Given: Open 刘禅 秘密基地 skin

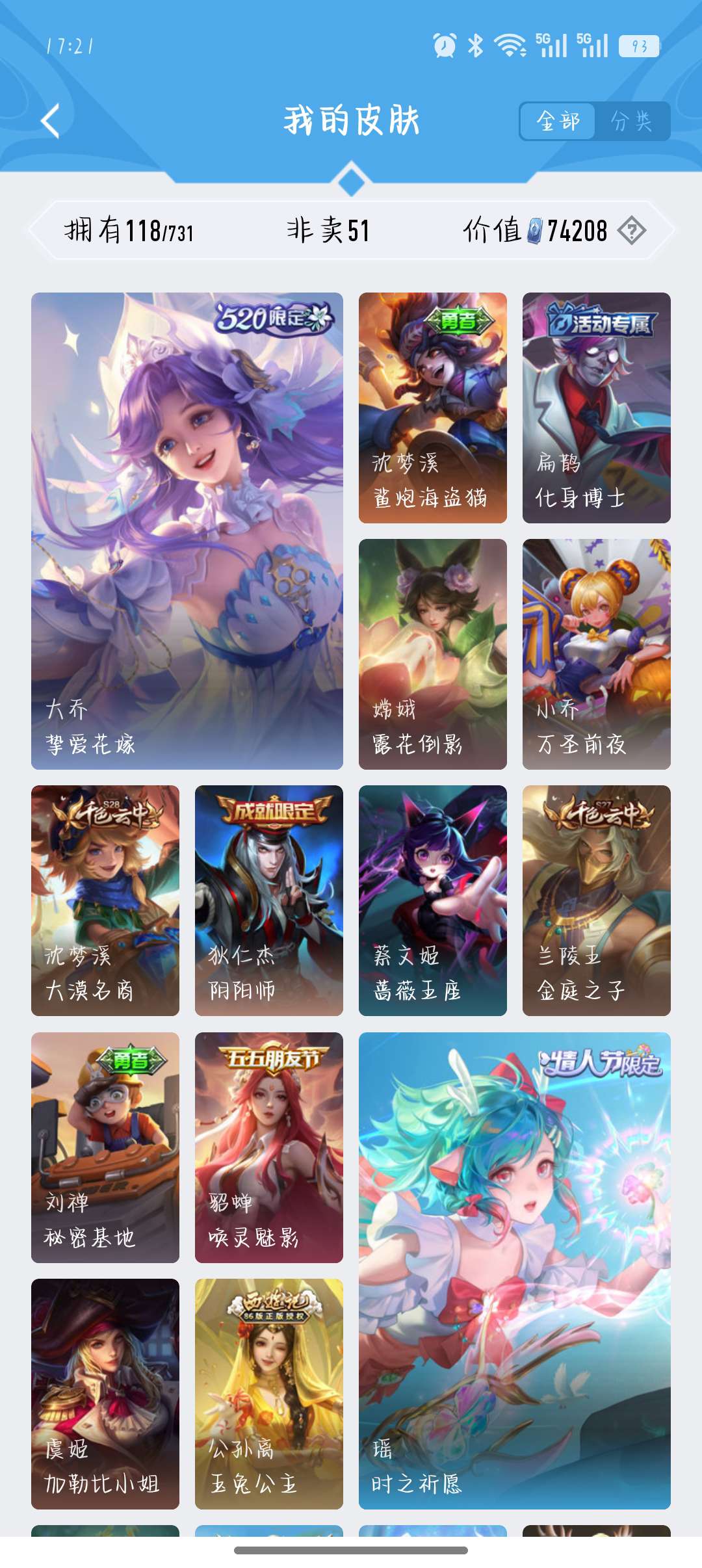Looking at the screenshot, I should [105, 1147].
